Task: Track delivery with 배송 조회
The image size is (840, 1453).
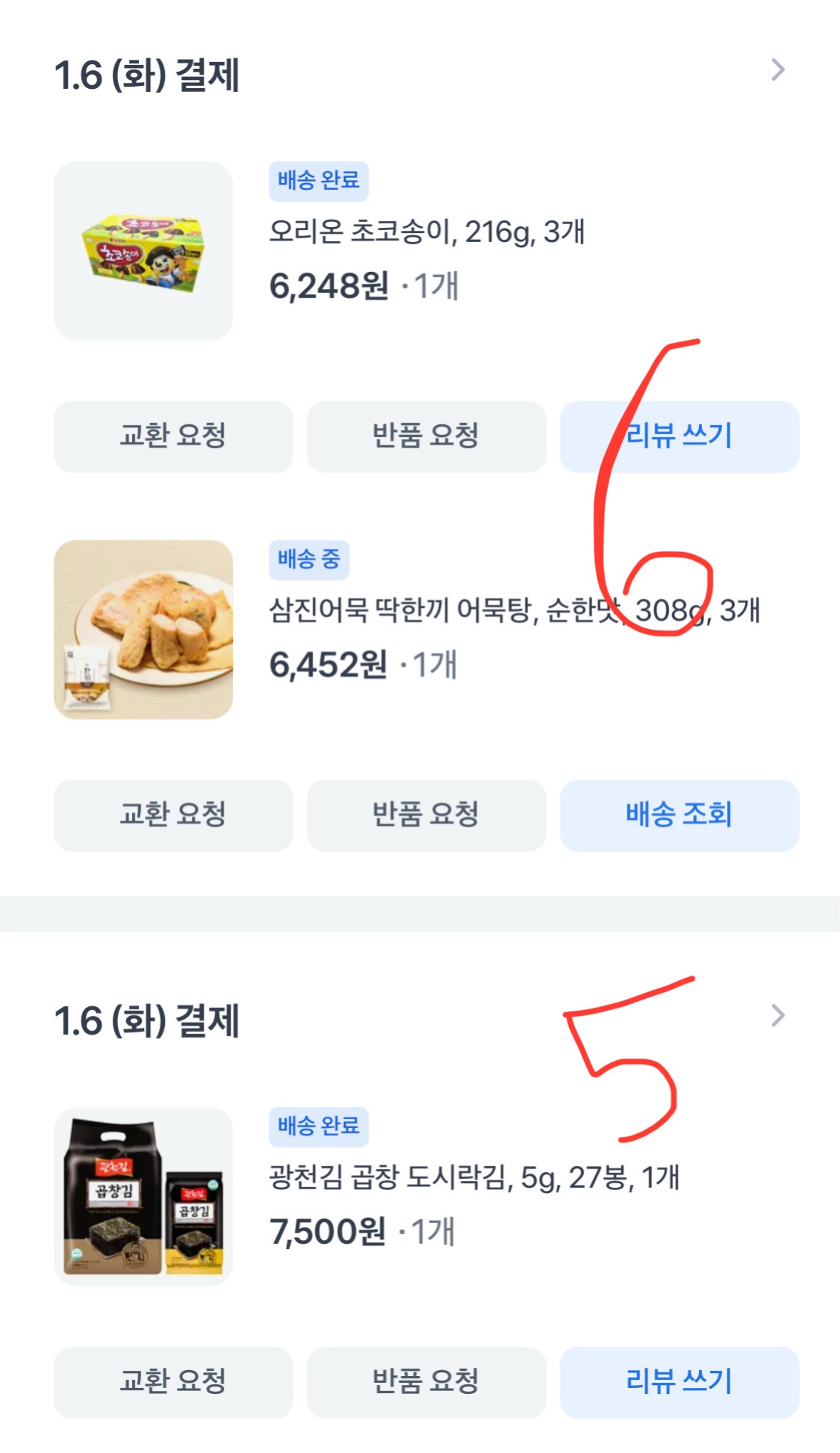Action: point(679,816)
